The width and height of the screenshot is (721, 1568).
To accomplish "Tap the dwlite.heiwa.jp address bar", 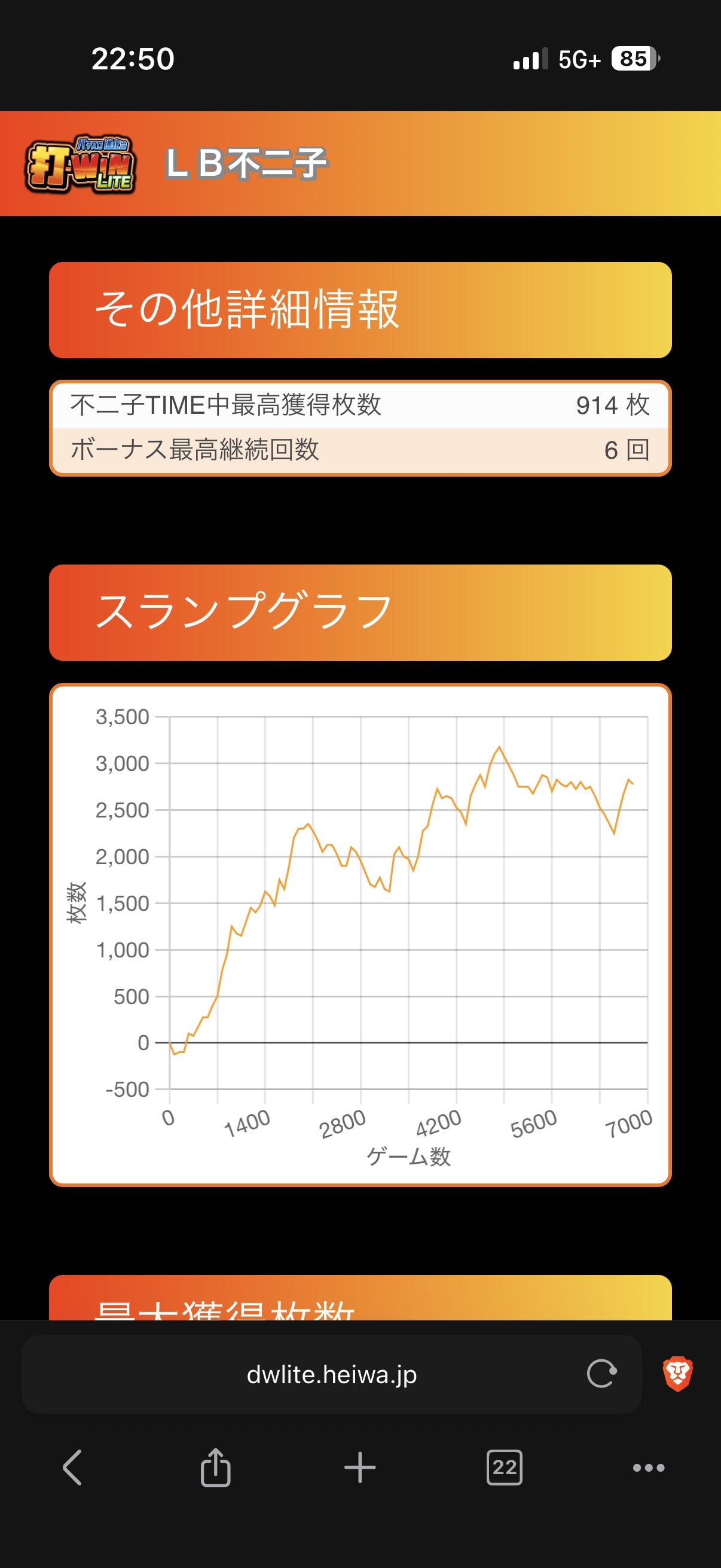I will tap(332, 1374).
